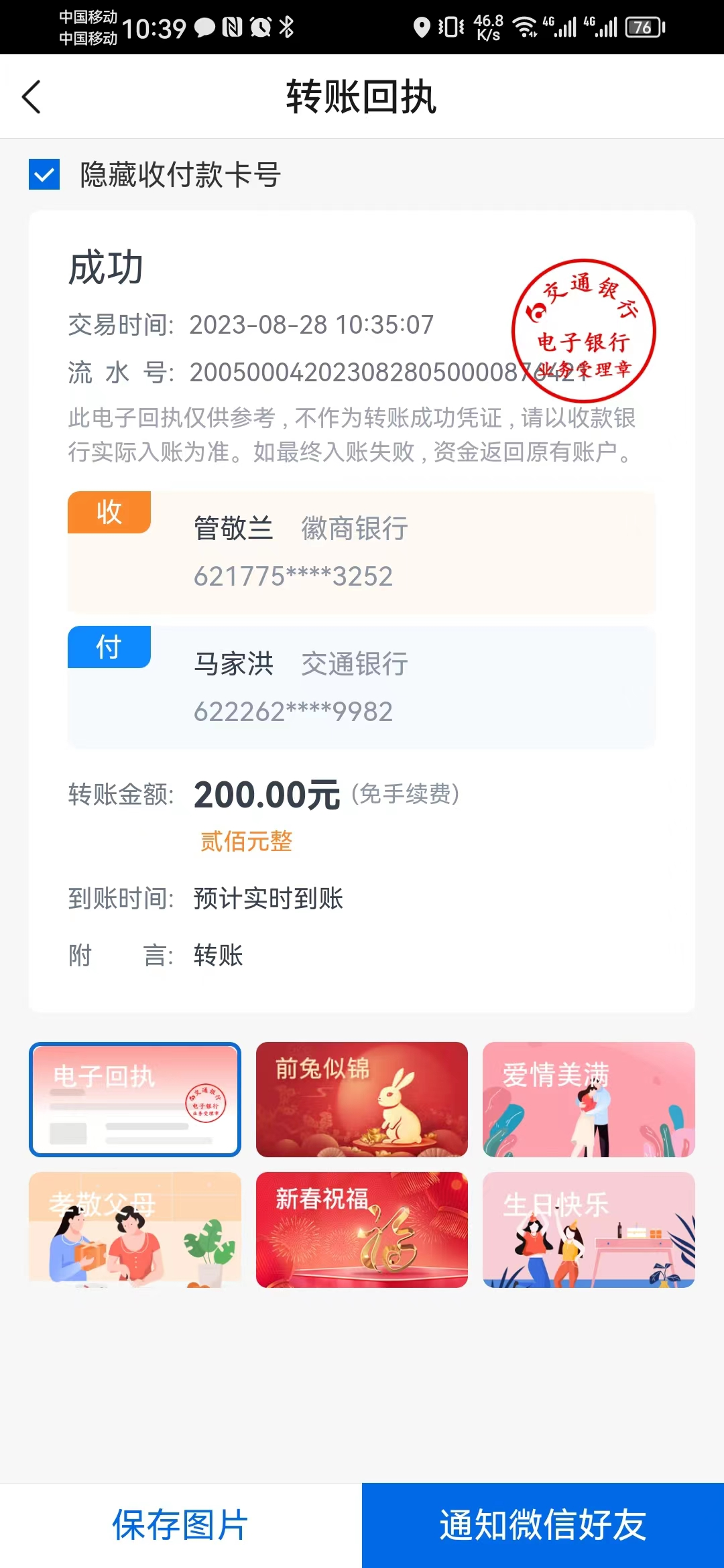Tap 保存图片 to save the receipt

click(x=180, y=1525)
